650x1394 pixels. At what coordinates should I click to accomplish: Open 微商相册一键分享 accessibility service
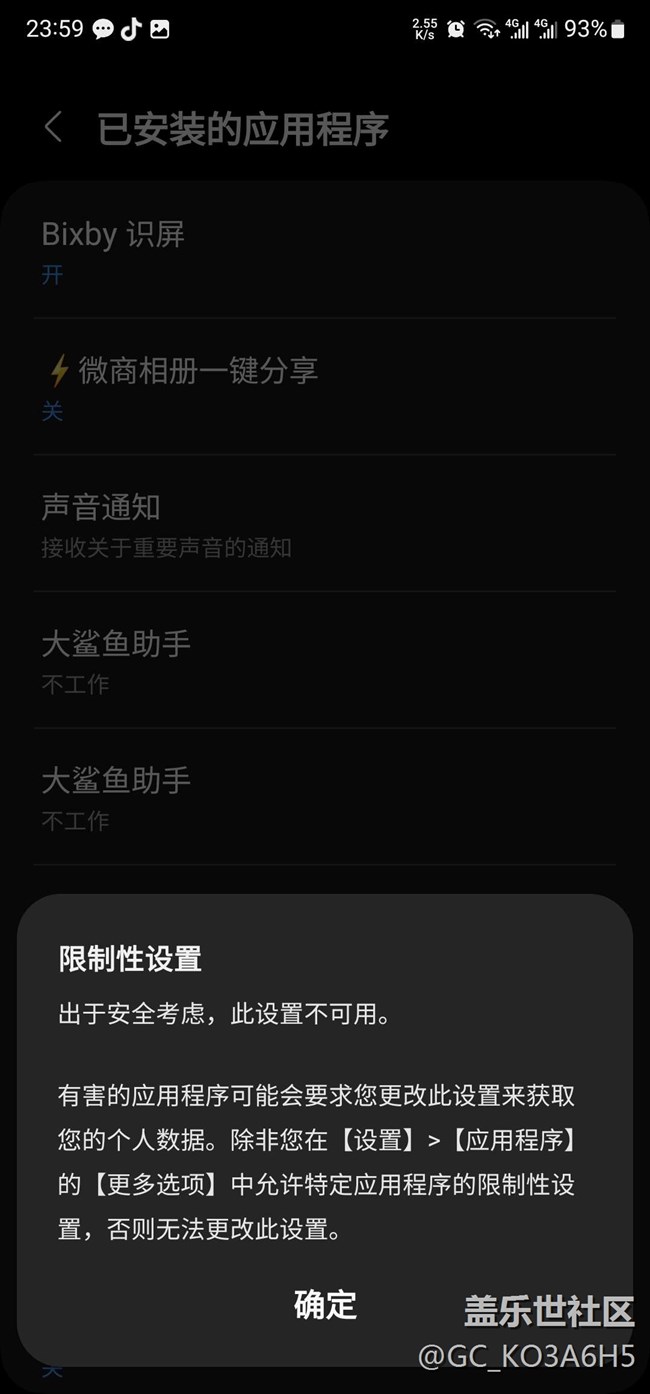point(325,387)
